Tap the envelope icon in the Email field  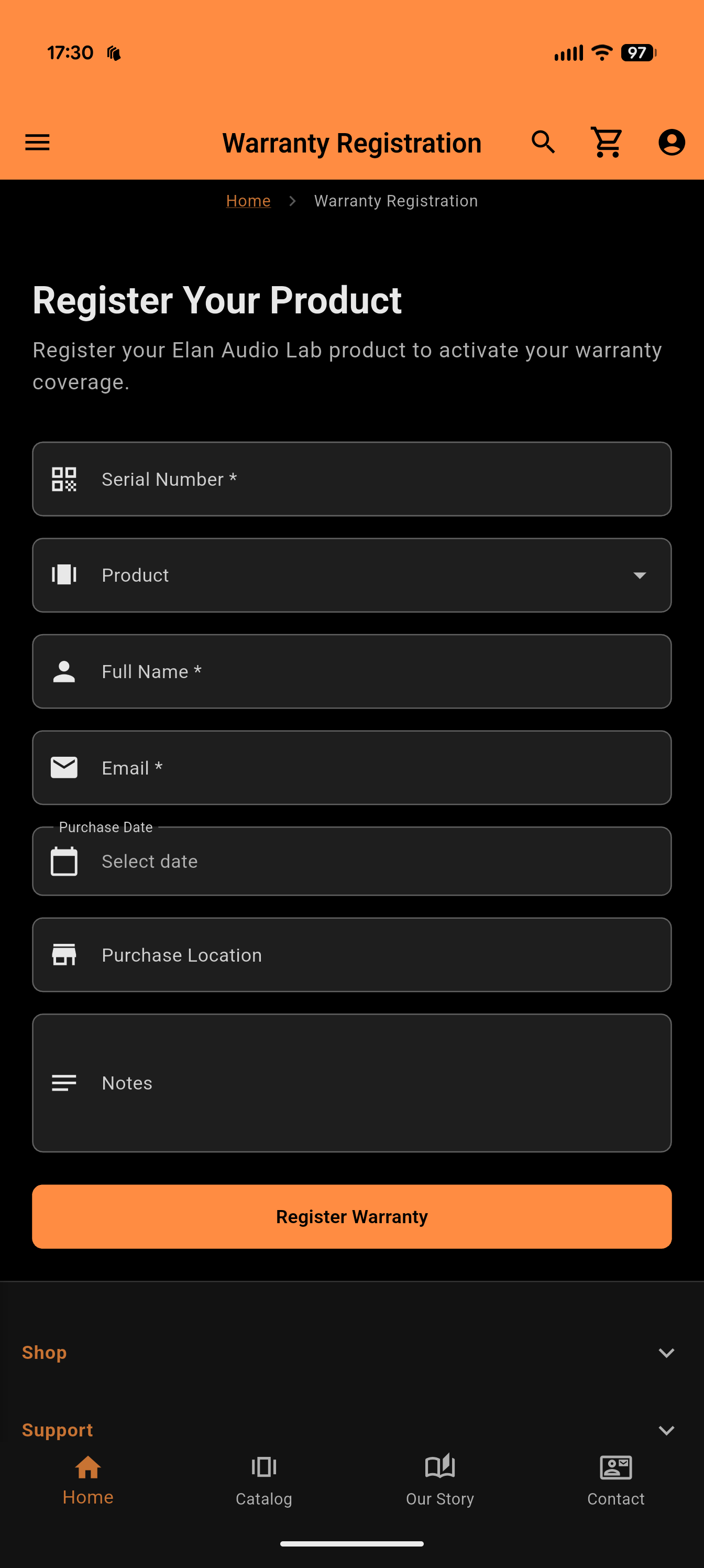coord(64,768)
